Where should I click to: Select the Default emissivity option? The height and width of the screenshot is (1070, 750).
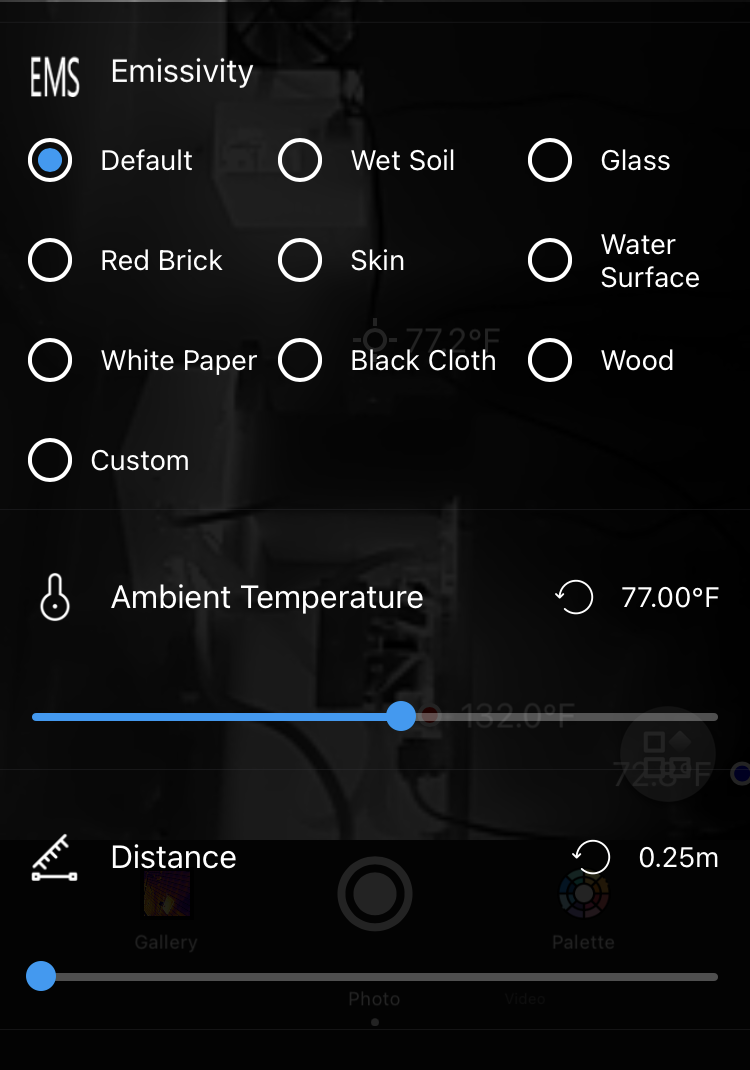coord(50,160)
